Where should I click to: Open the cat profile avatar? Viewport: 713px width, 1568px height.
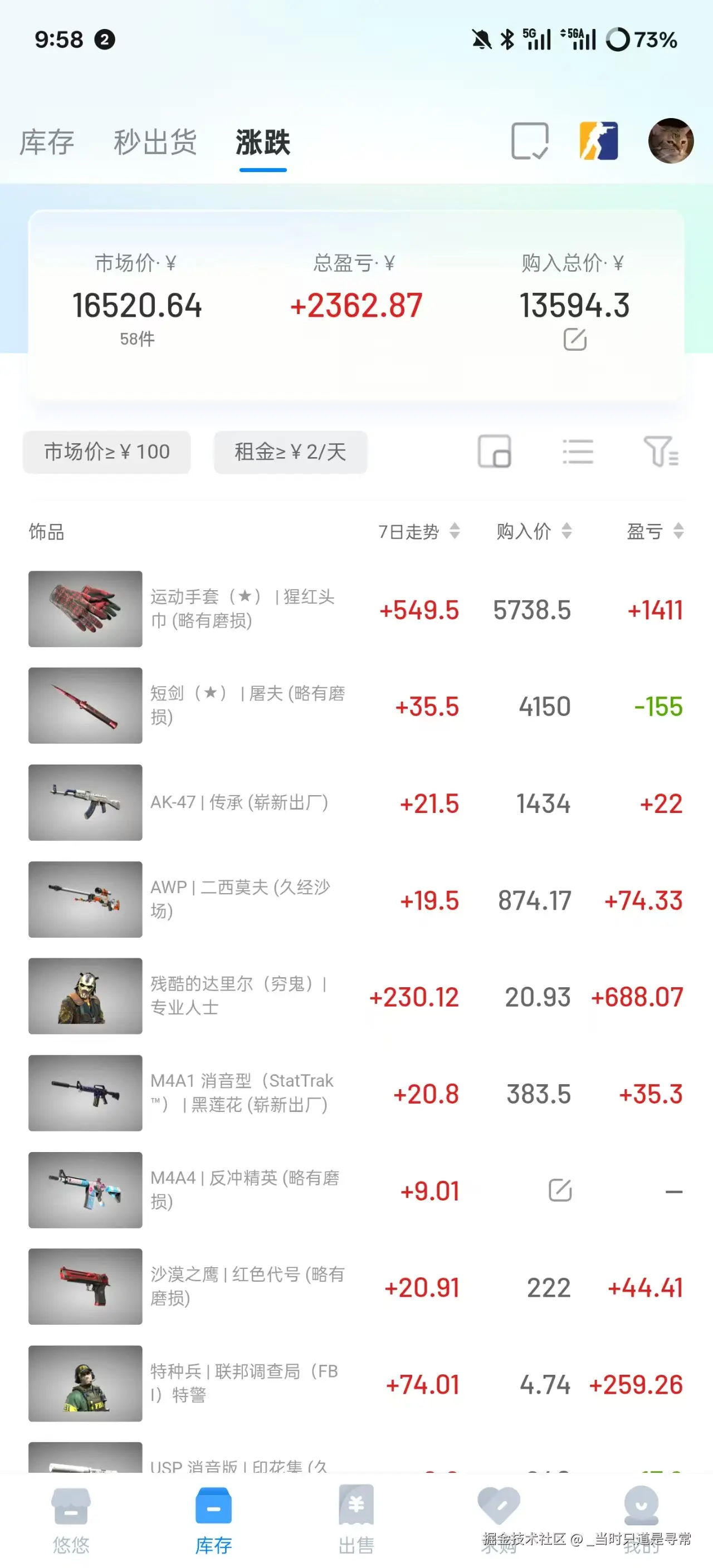click(x=670, y=141)
